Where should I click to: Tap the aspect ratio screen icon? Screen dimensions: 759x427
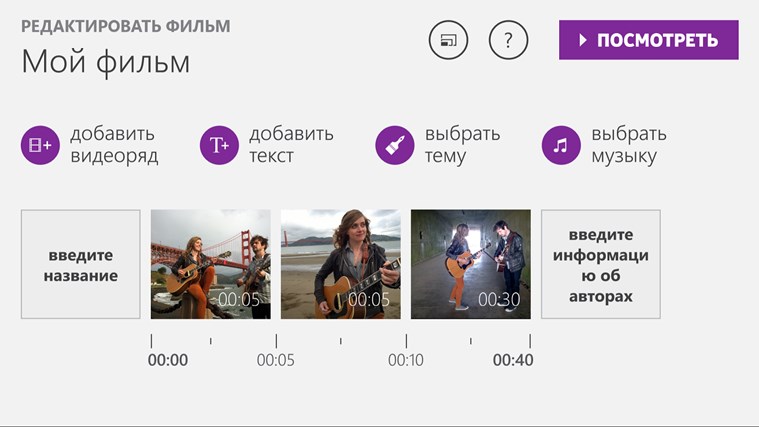(x=448, y=40)
